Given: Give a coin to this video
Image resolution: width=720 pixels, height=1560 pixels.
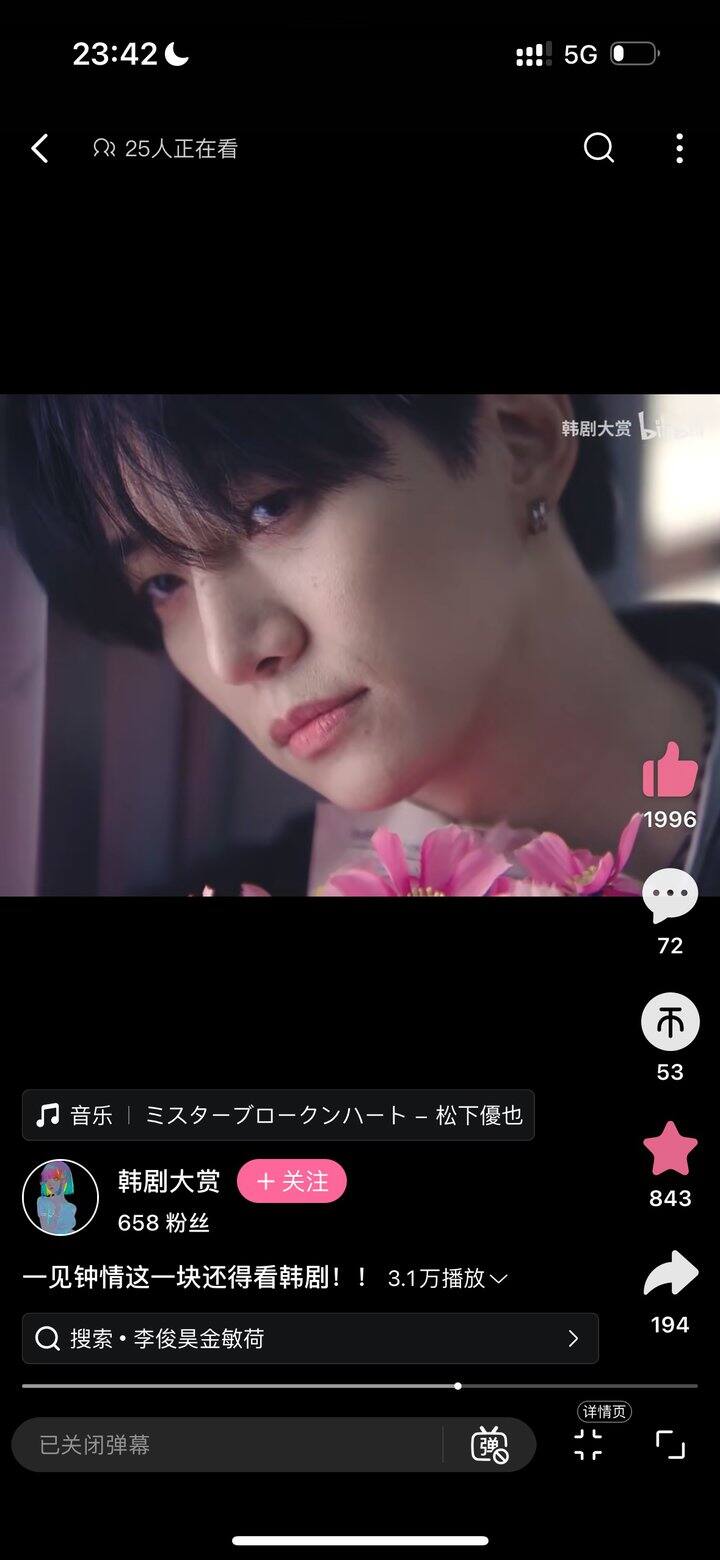Looking at the screenshot, I should click(669, 1022).
